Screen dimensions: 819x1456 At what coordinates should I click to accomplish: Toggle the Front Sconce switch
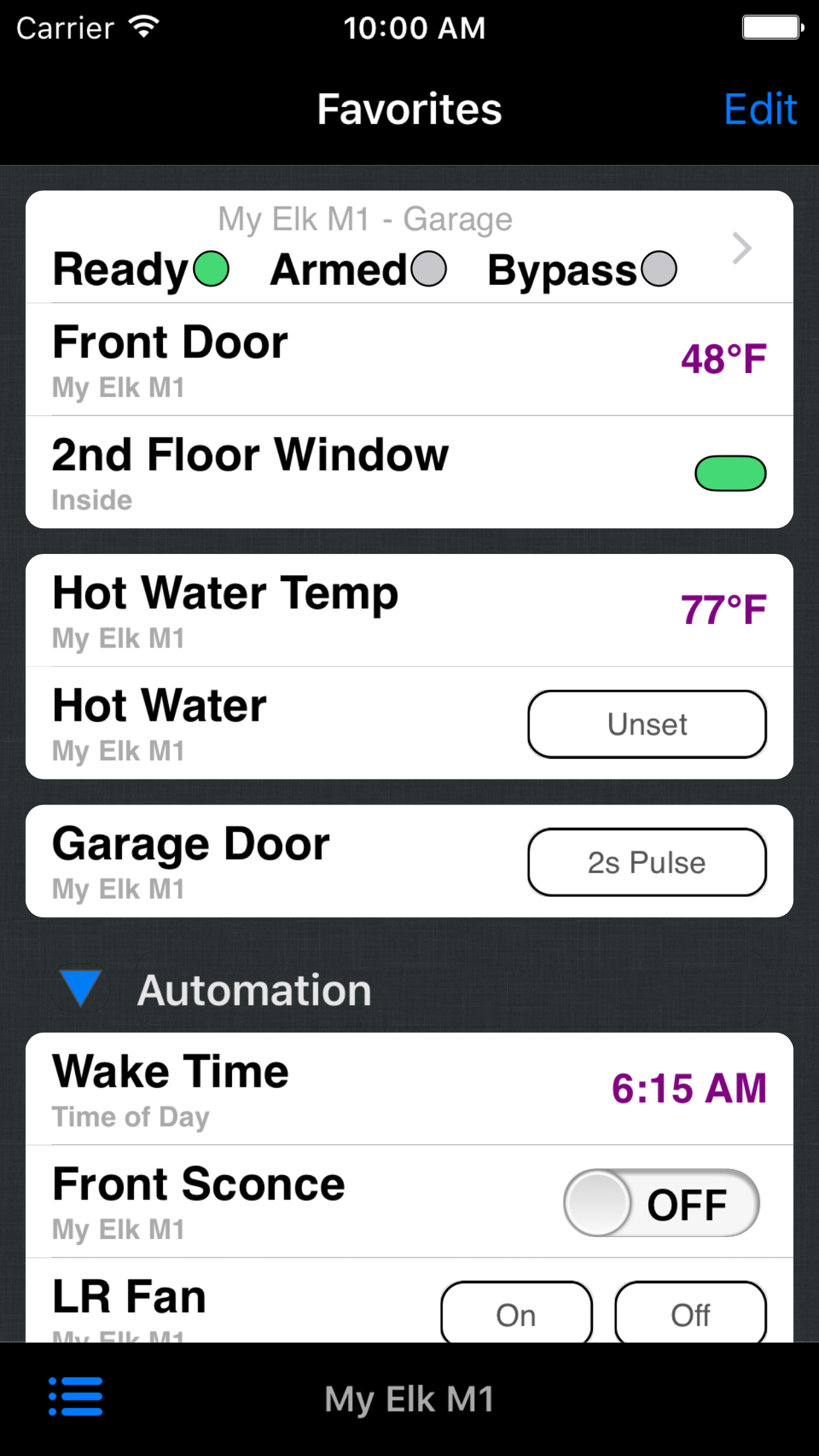tap(661, 1203)
